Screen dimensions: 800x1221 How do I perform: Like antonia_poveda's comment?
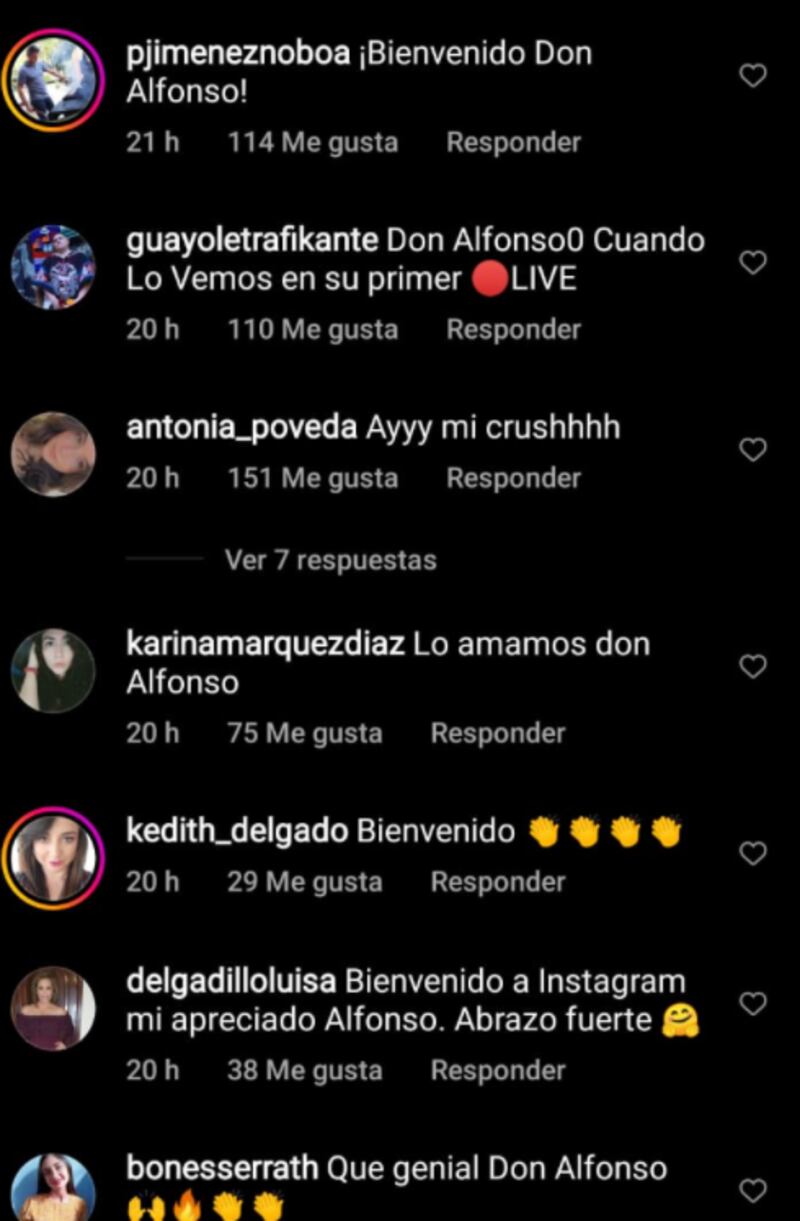[x=752, y=450]
